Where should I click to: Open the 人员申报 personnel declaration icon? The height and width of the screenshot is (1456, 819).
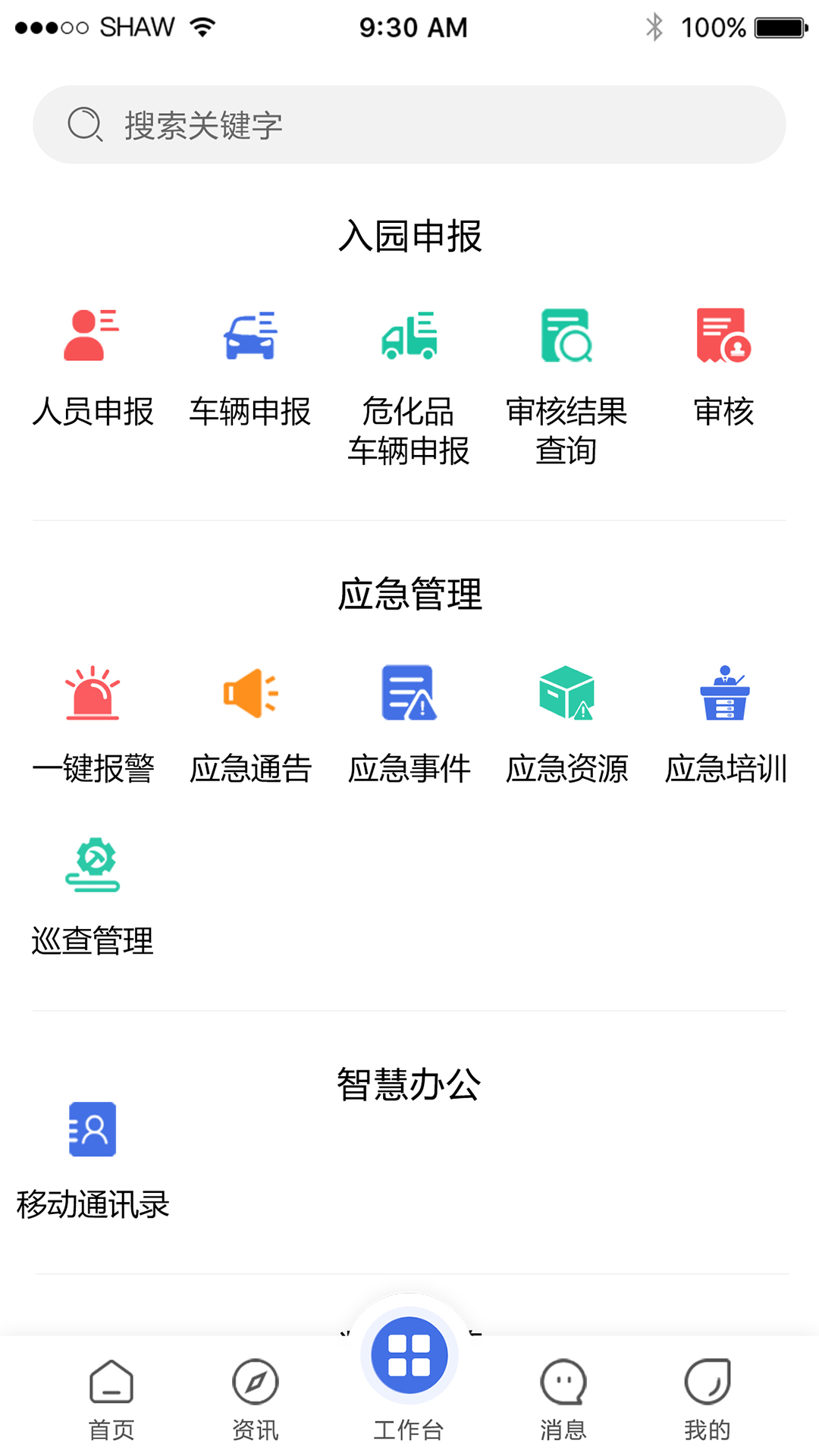click(93, 336)
